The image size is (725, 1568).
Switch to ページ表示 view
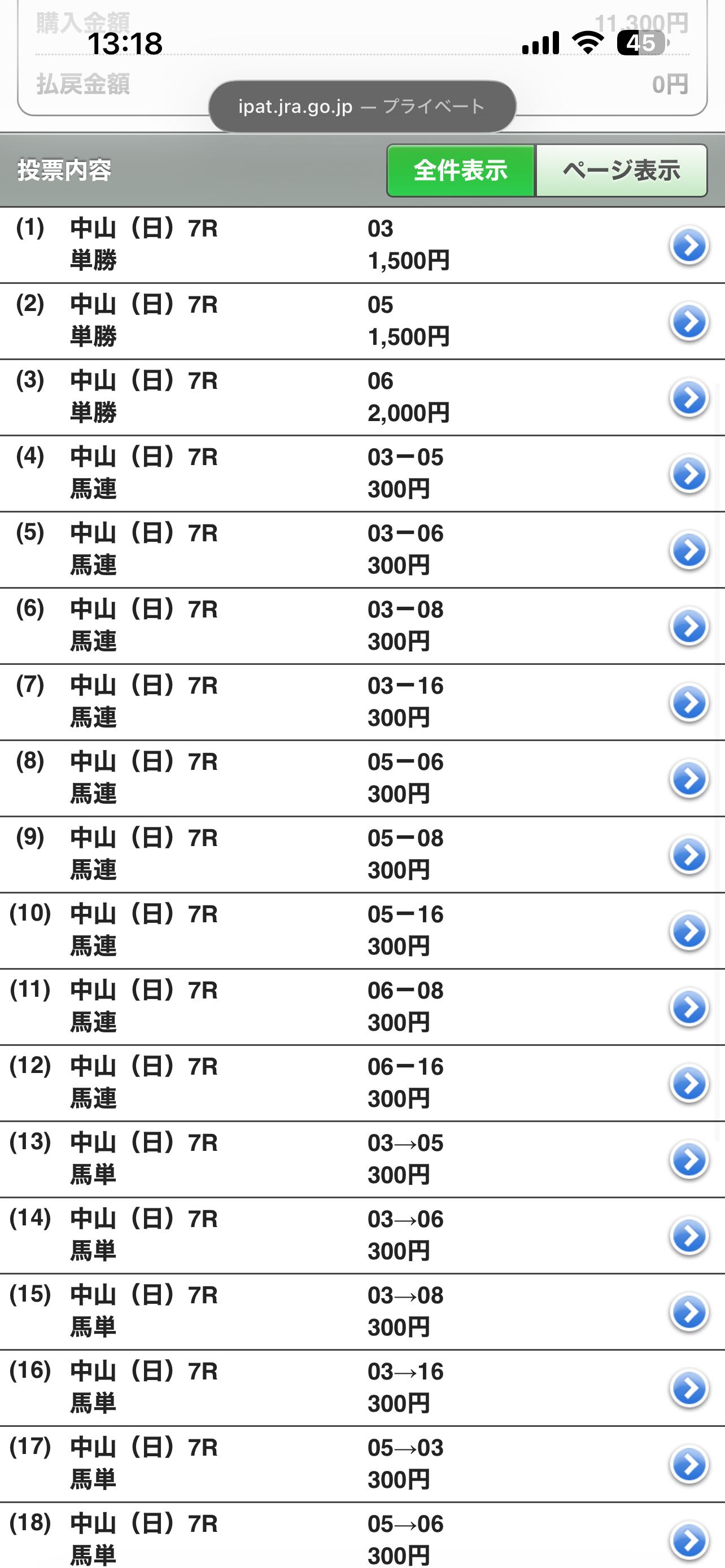coord(621,170)
